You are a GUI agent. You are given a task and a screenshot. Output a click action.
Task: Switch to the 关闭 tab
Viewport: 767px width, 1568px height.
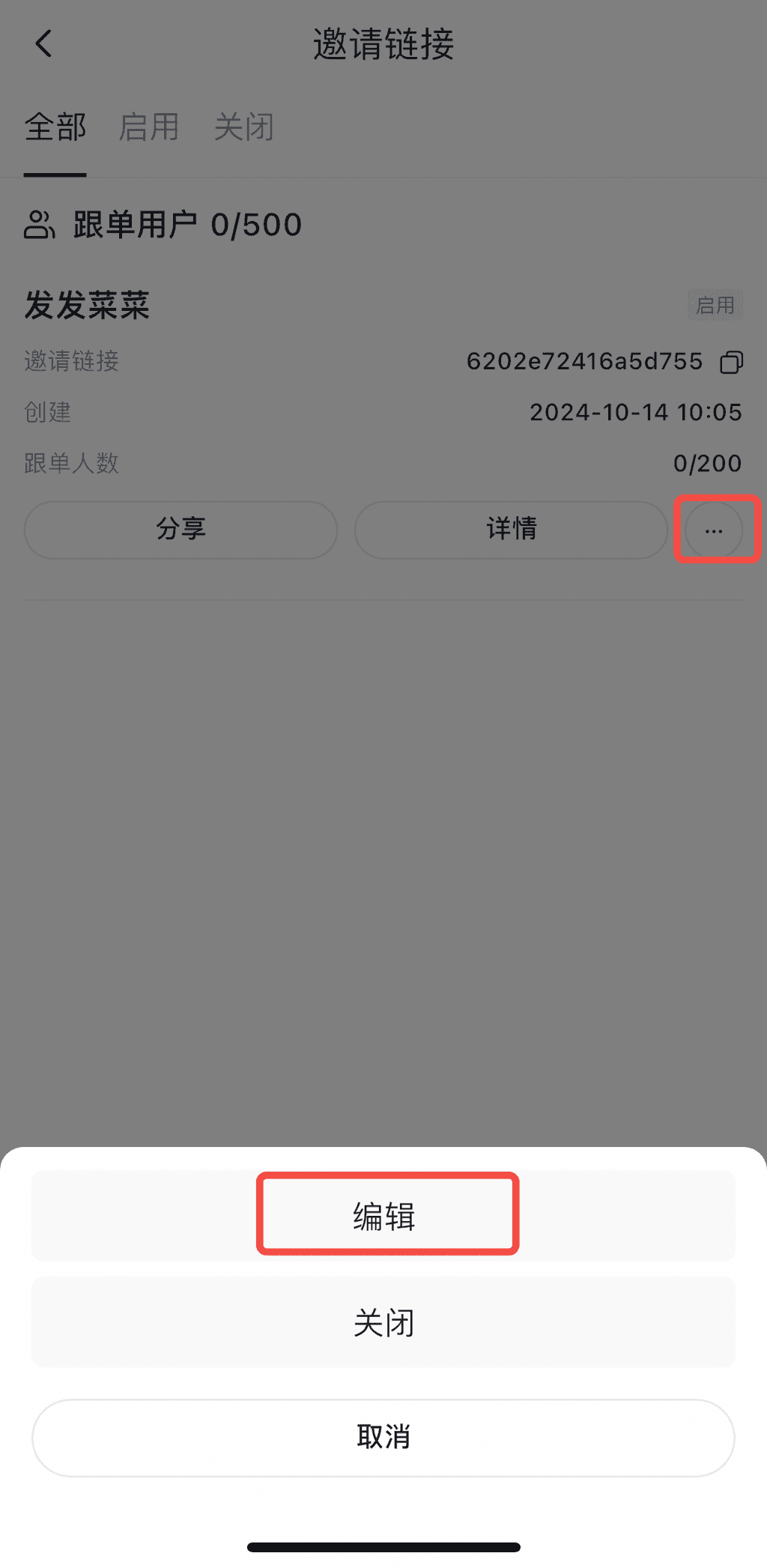244,127
